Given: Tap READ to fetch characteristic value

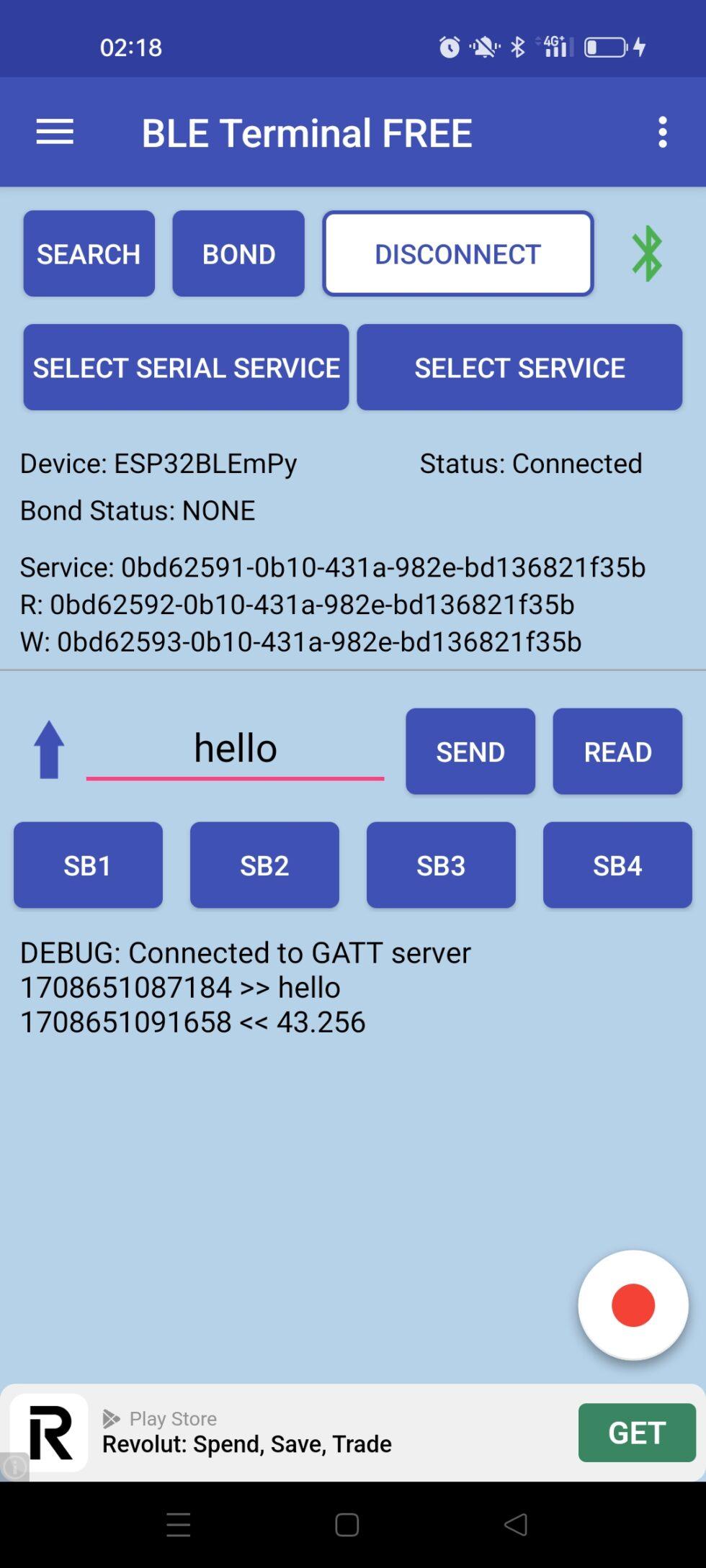Looking at the screenshot, I should 617,751.
